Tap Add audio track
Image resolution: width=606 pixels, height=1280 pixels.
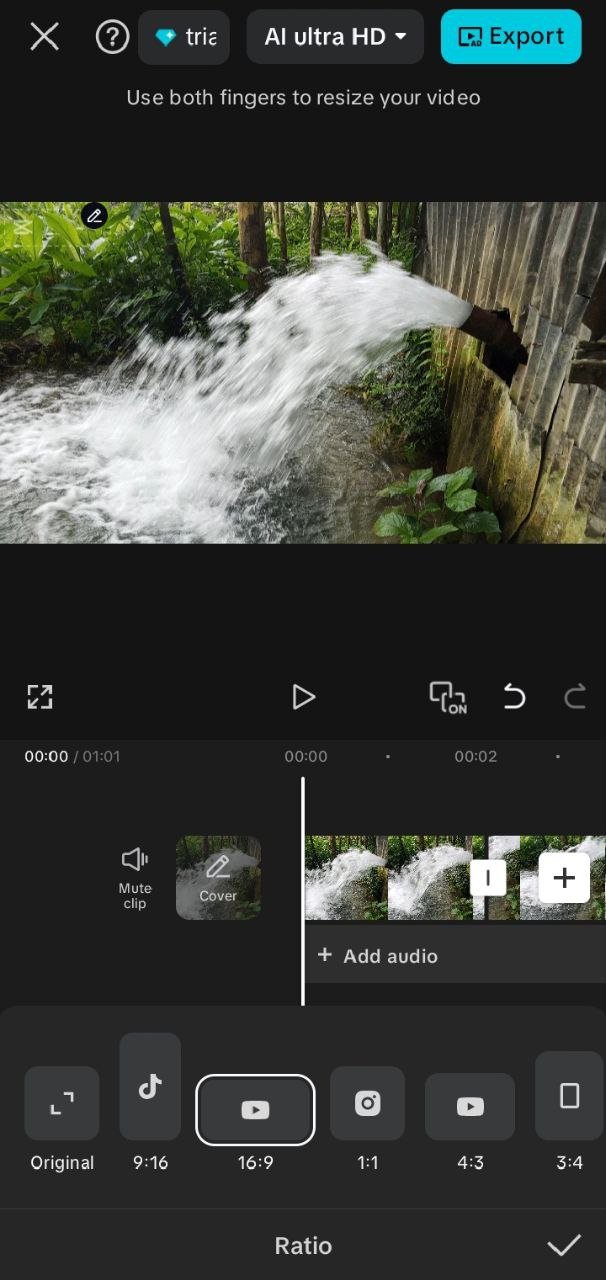[378, 956]
